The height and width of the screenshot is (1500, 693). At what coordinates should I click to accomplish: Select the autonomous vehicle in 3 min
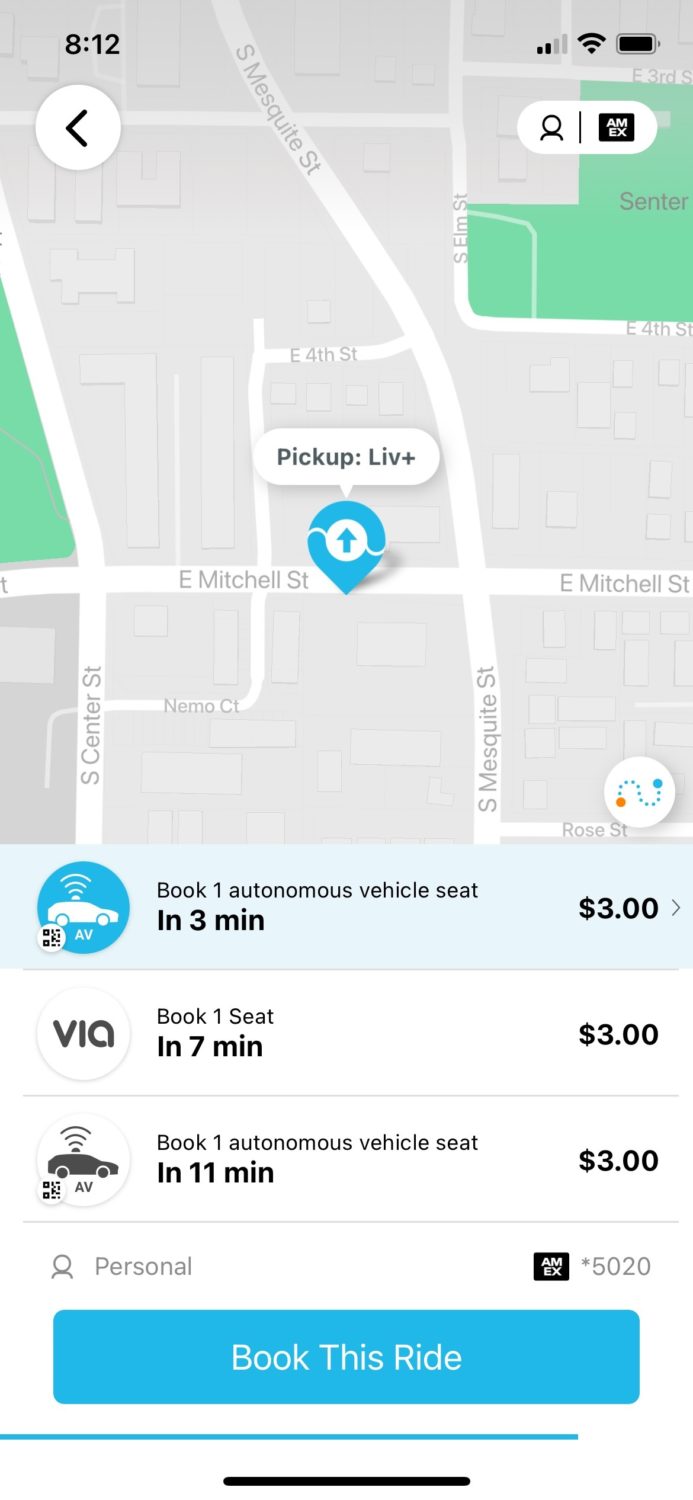pos(346,907)
